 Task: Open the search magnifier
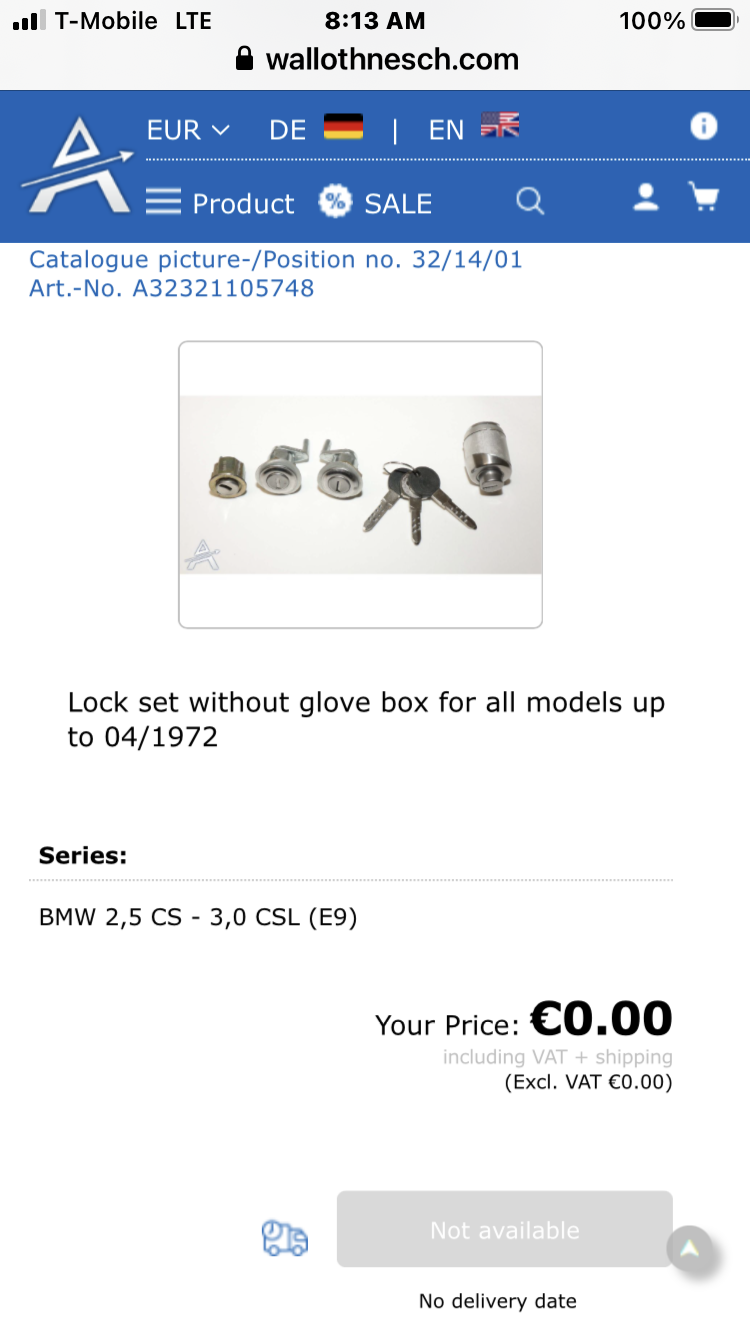click(530, 202)
